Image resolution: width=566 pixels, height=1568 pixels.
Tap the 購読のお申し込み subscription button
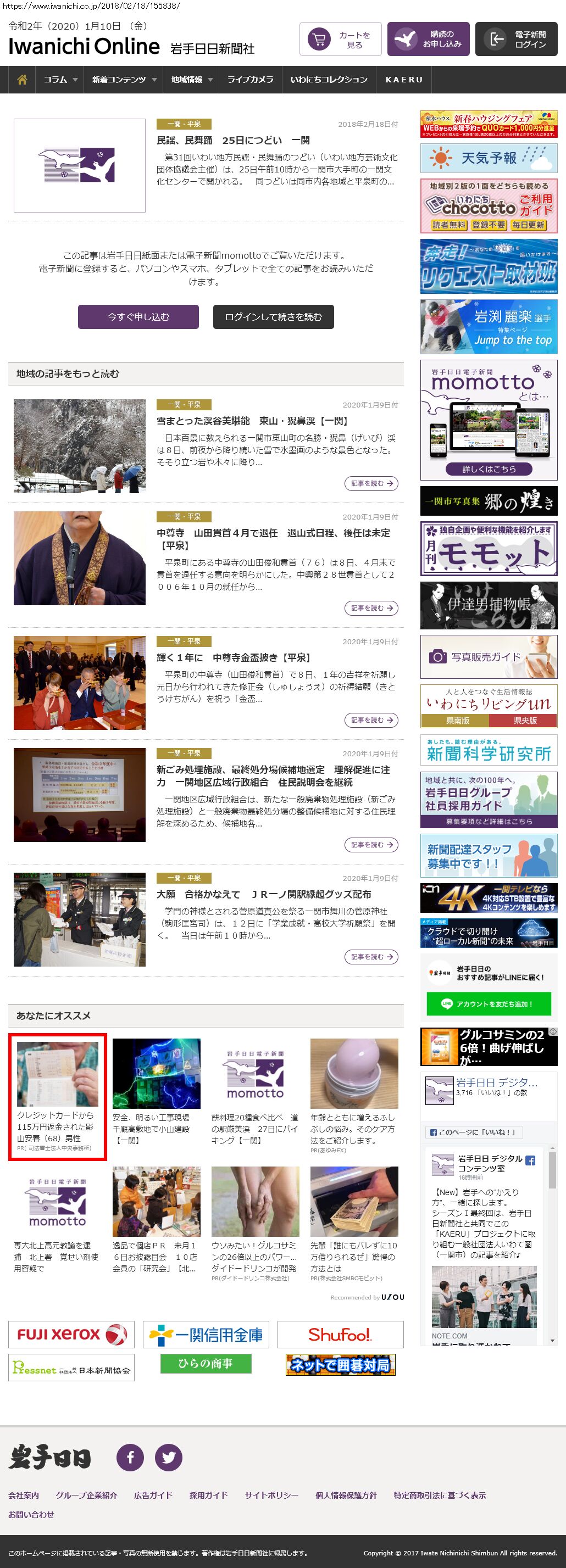[x=428, y=40]
